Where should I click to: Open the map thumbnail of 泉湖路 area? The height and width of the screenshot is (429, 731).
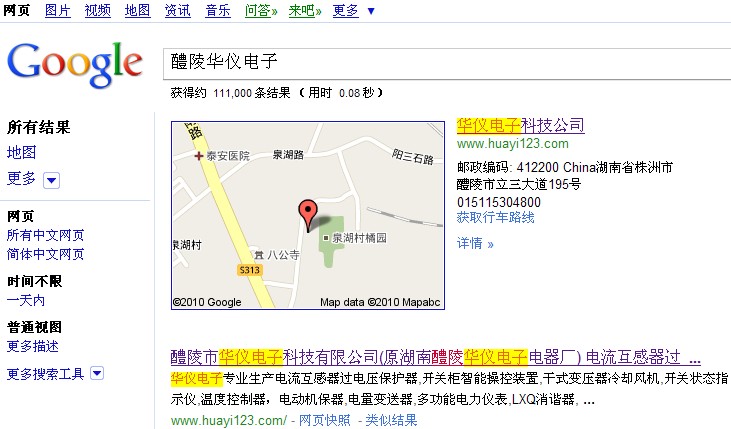(x=306, y=216)
